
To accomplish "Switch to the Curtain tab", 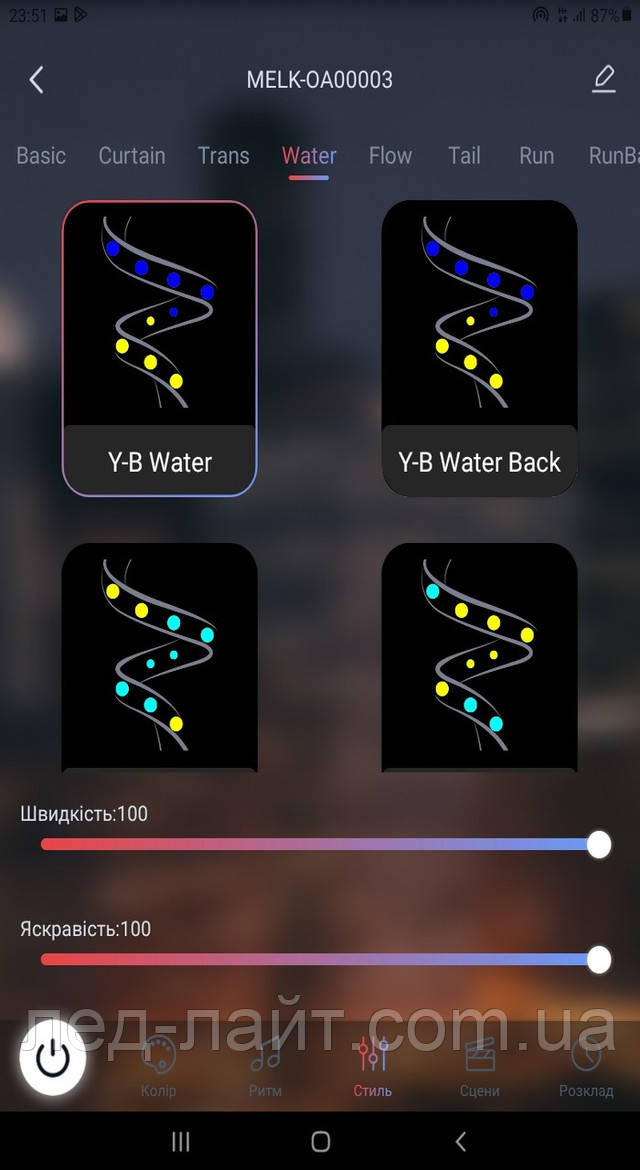I will pyautogui.click(x=132, y=156).
